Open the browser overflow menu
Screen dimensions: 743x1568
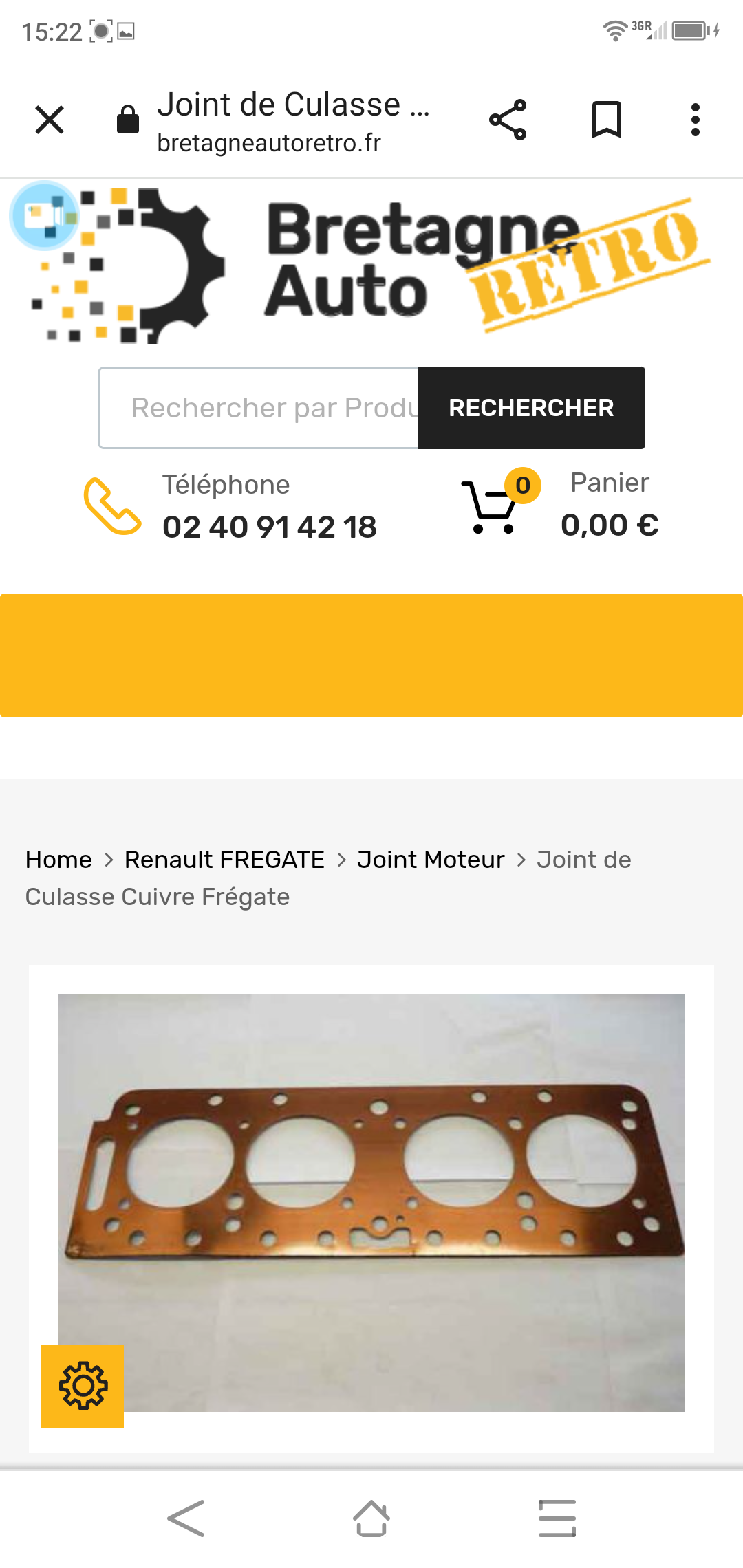click(696, 120)
